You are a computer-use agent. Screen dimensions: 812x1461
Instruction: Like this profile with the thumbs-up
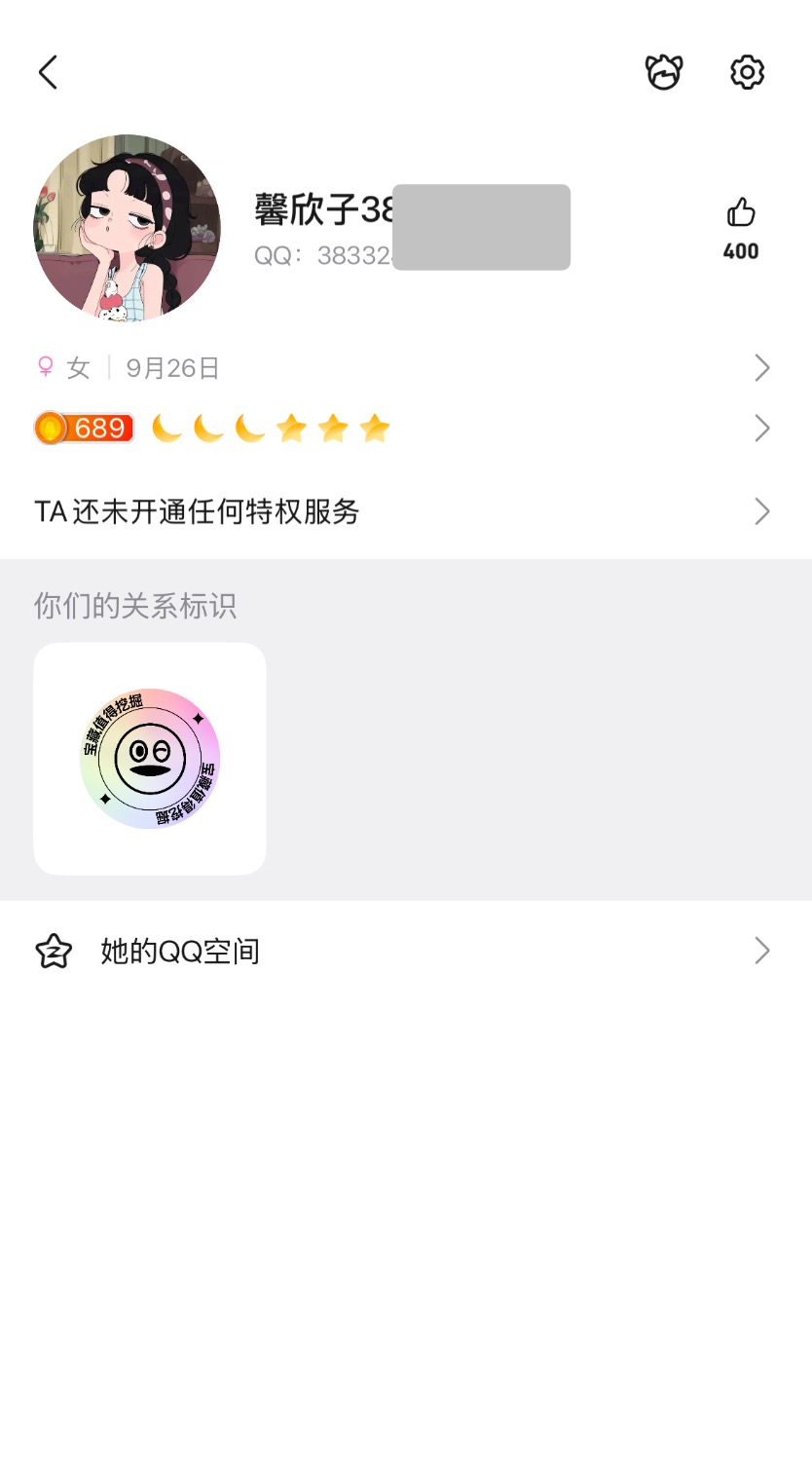click(x=741, y=213)
